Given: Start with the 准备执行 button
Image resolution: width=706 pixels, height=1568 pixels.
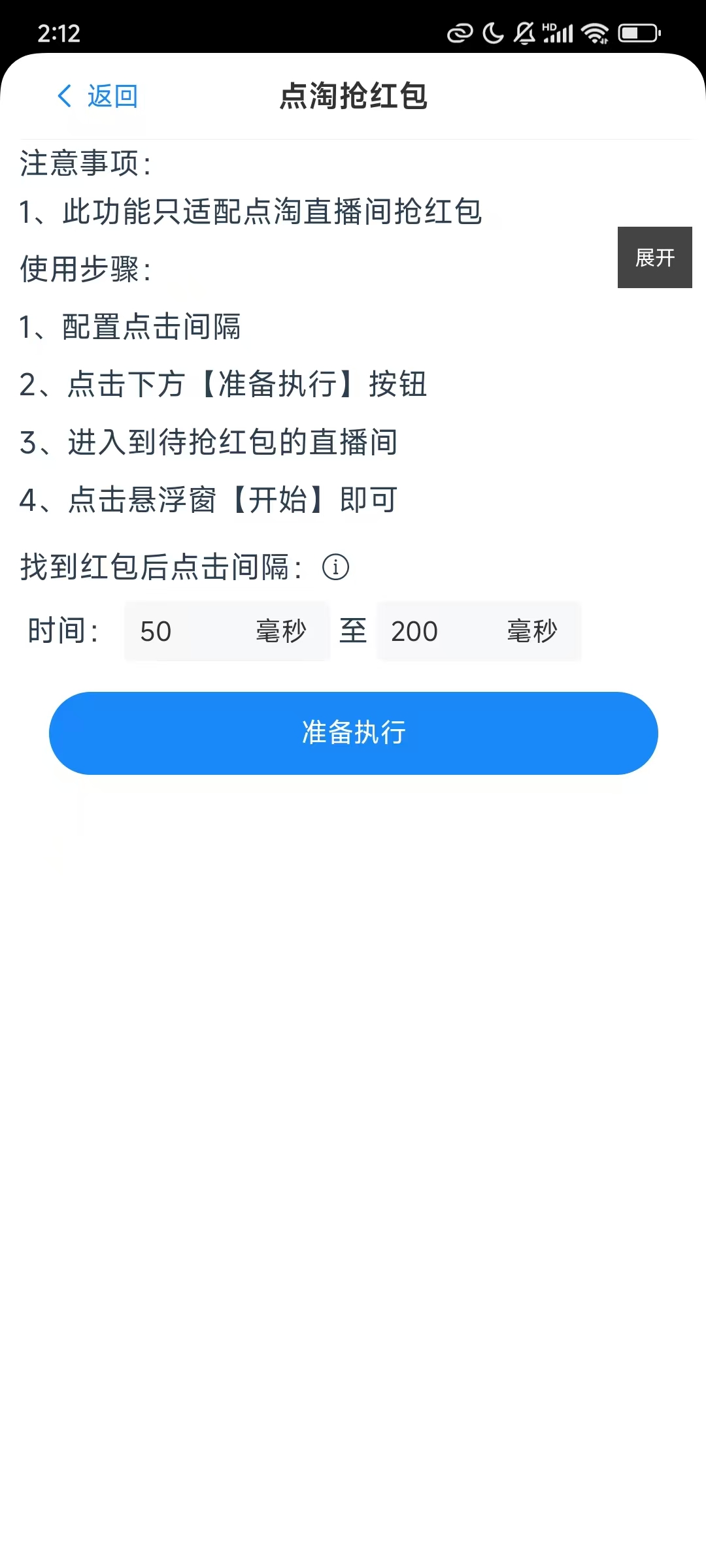Looking at the screenshot, I should click(353, 733).
